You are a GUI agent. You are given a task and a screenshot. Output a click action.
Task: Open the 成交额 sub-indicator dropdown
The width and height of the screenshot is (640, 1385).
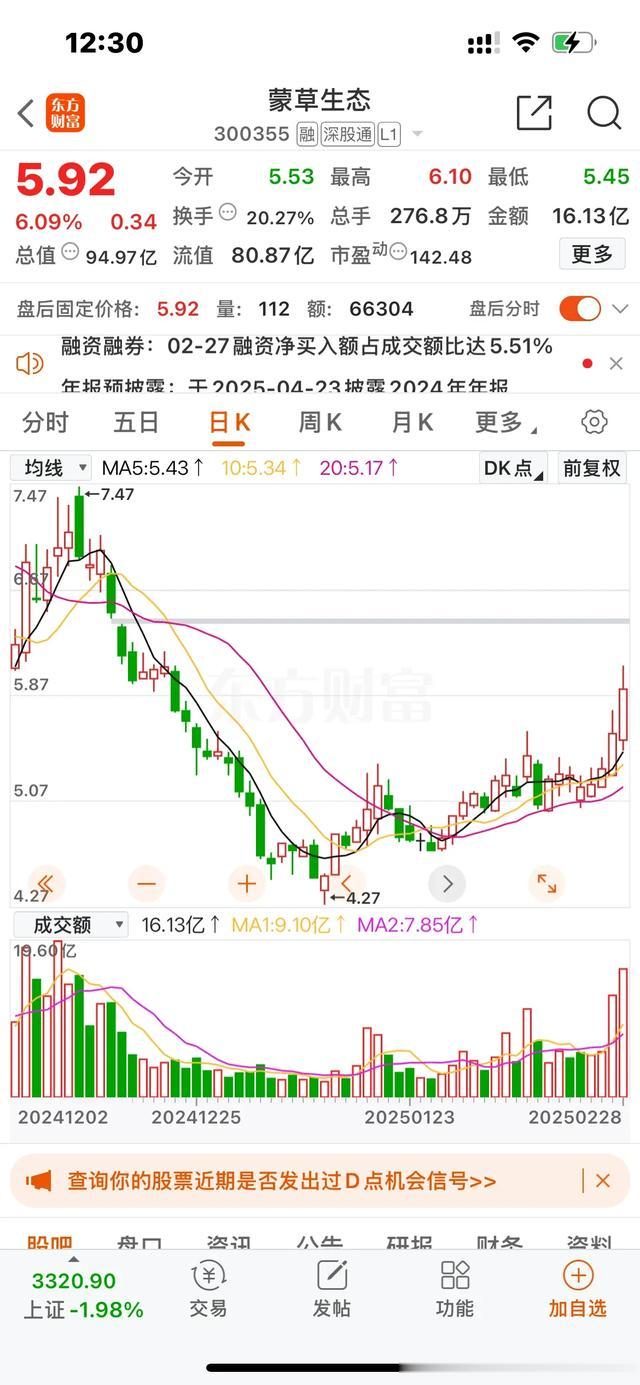coord(70,925)
